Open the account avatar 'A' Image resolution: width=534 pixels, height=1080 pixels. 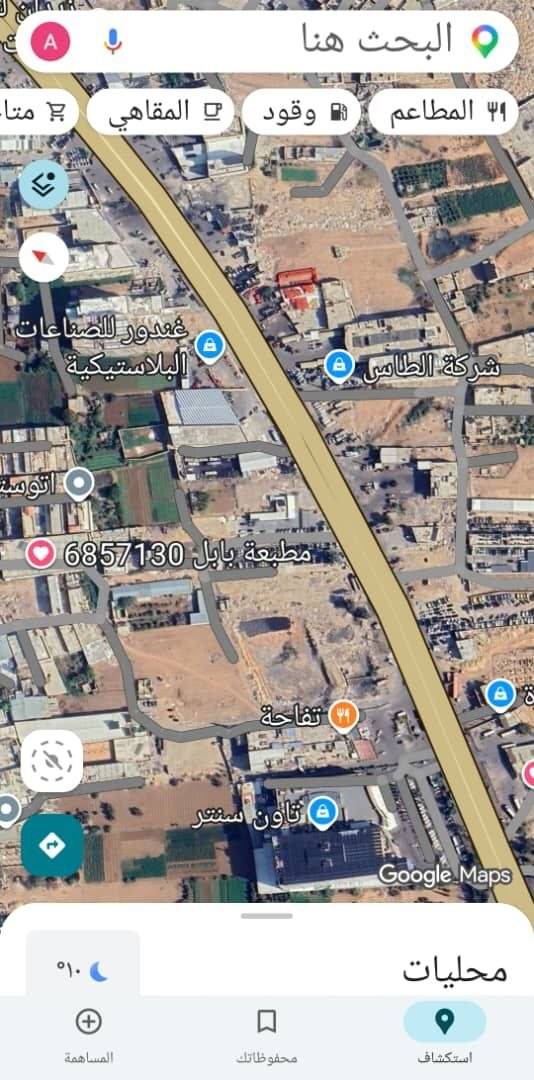point(50,41)
